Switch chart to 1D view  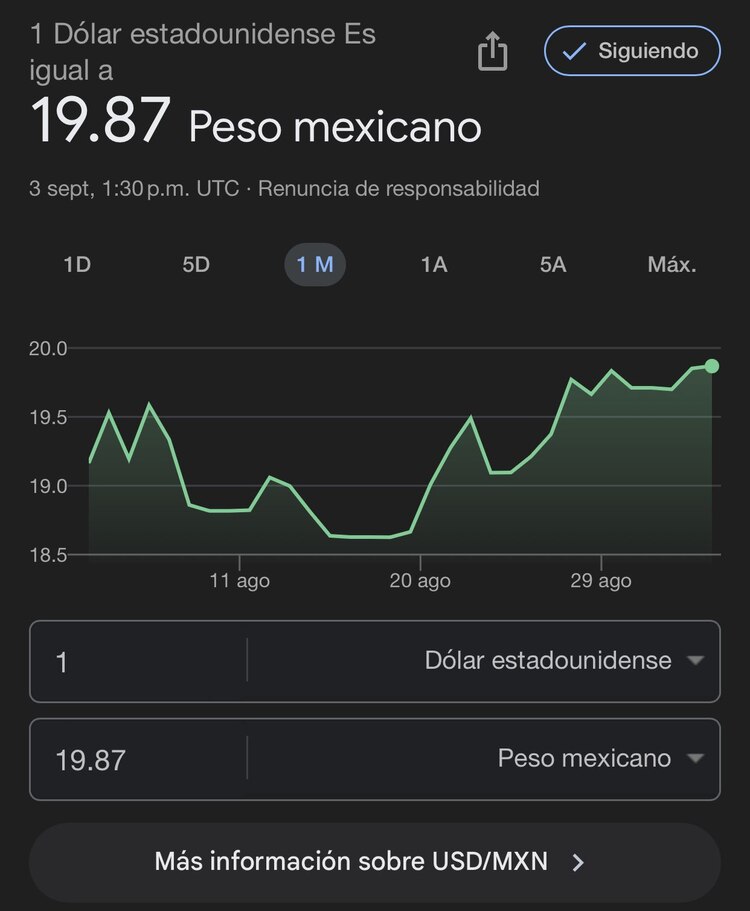click(x=76, y=264)
